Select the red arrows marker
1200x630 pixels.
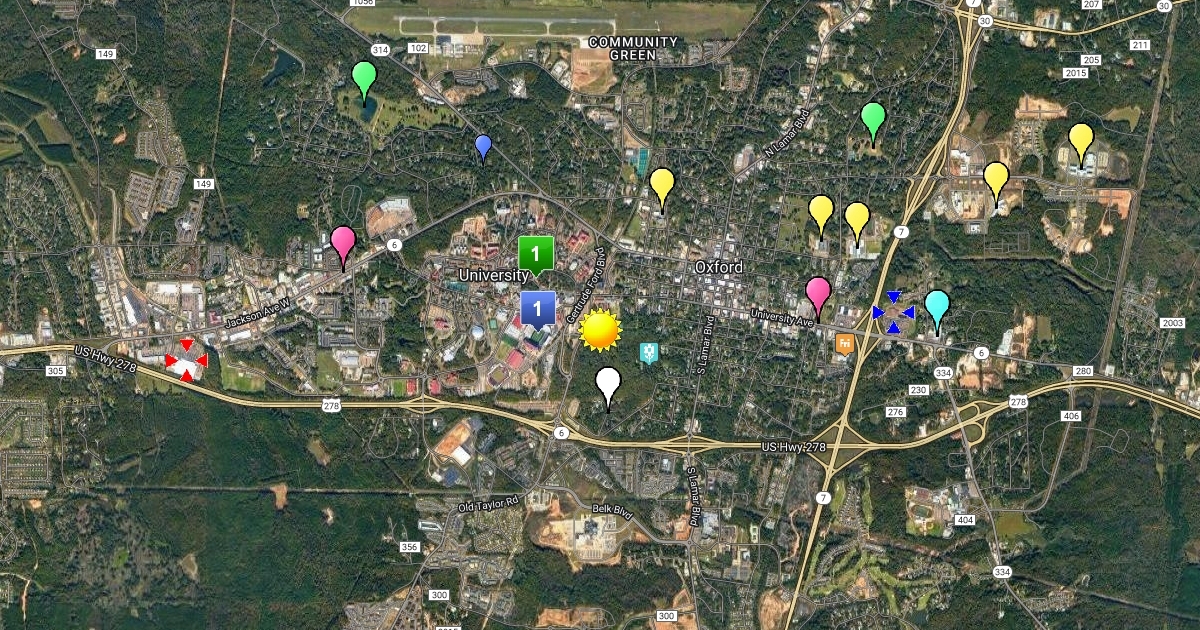(186, 359)
